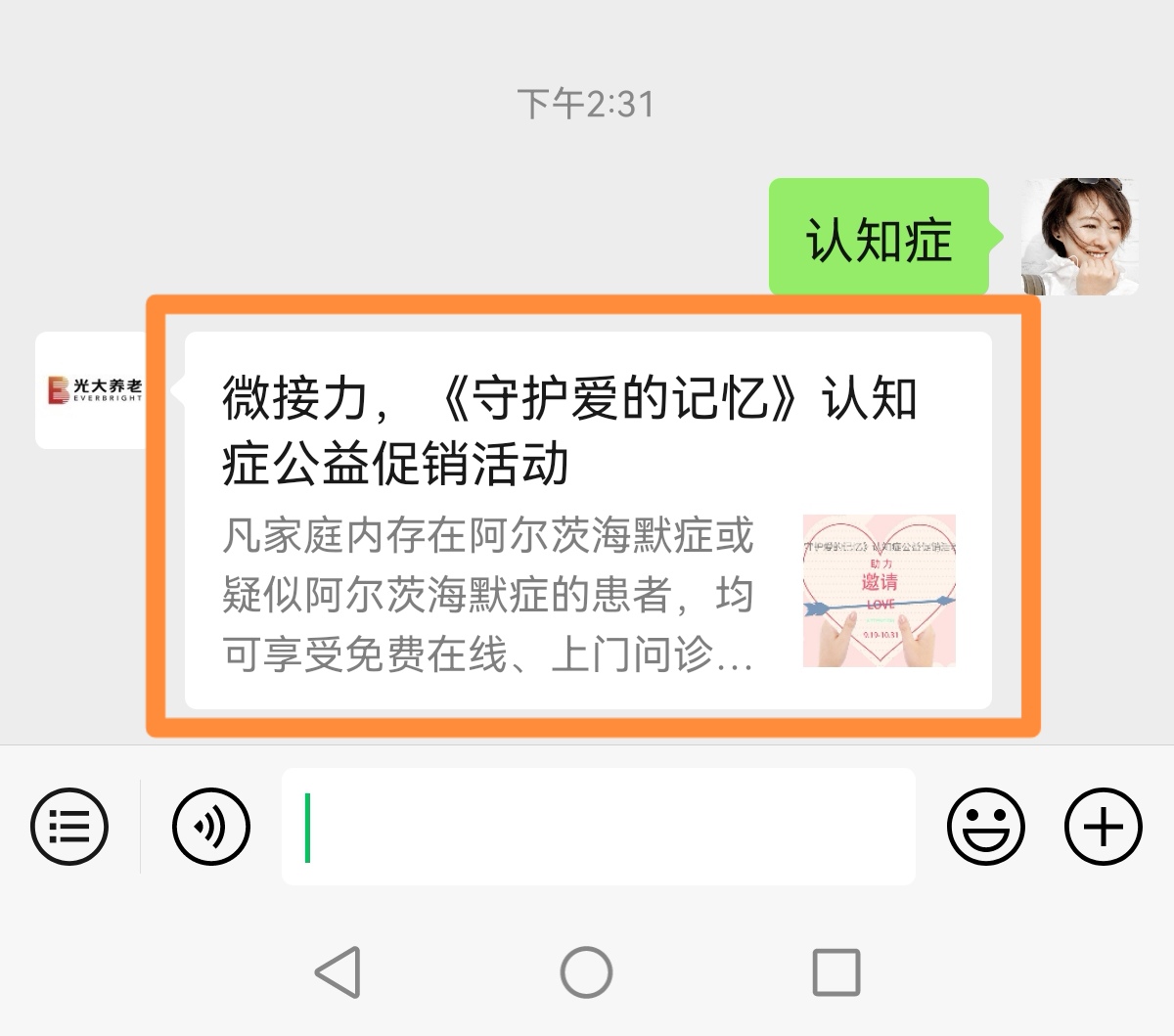The image size is (1174, 1036).
Task: Open the emoji picker
Action: 985,827
